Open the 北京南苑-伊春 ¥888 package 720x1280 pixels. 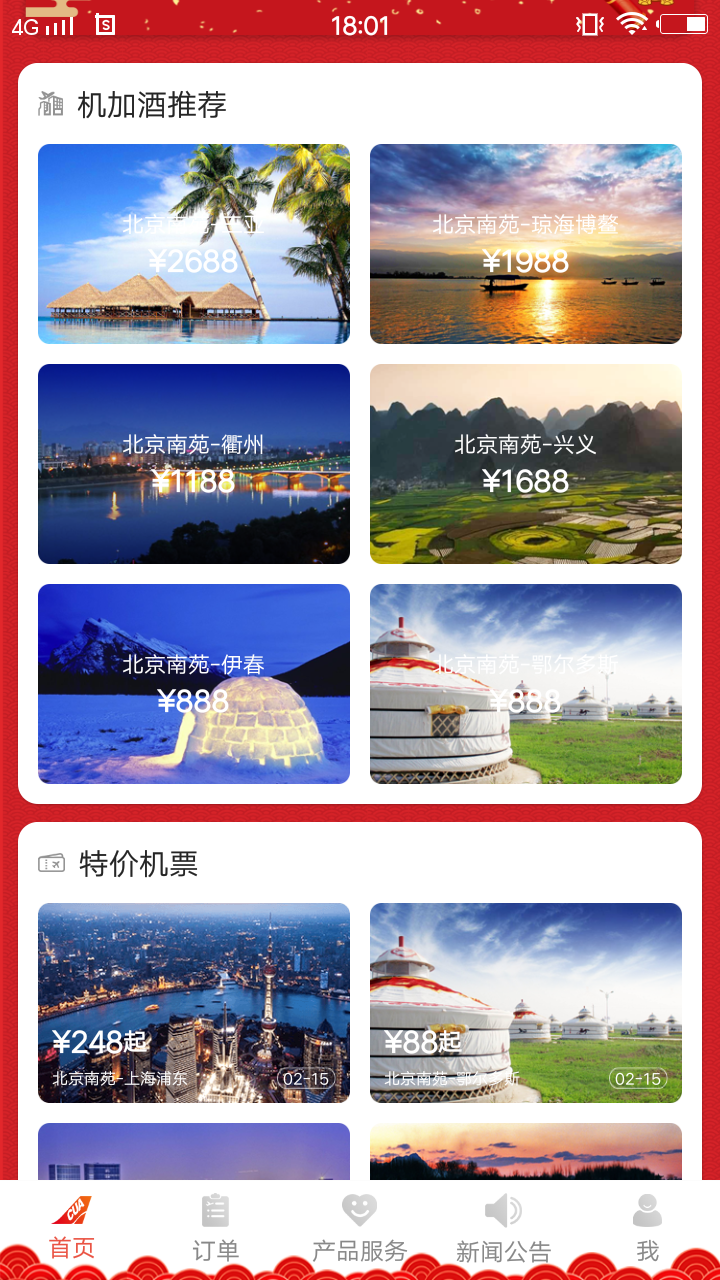coord(194,684)
